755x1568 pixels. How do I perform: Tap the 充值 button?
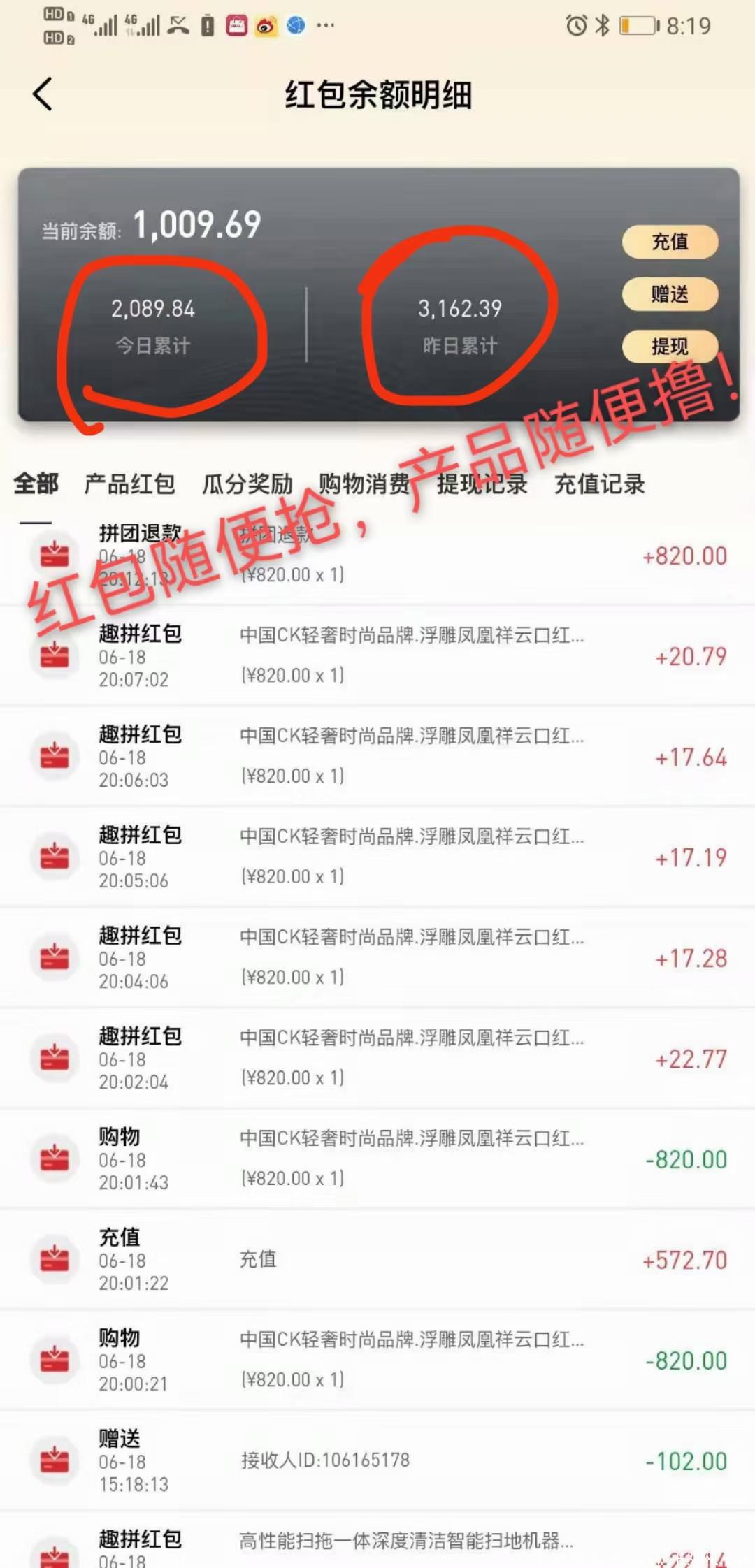pyautogui.click(x=670, y=242)
